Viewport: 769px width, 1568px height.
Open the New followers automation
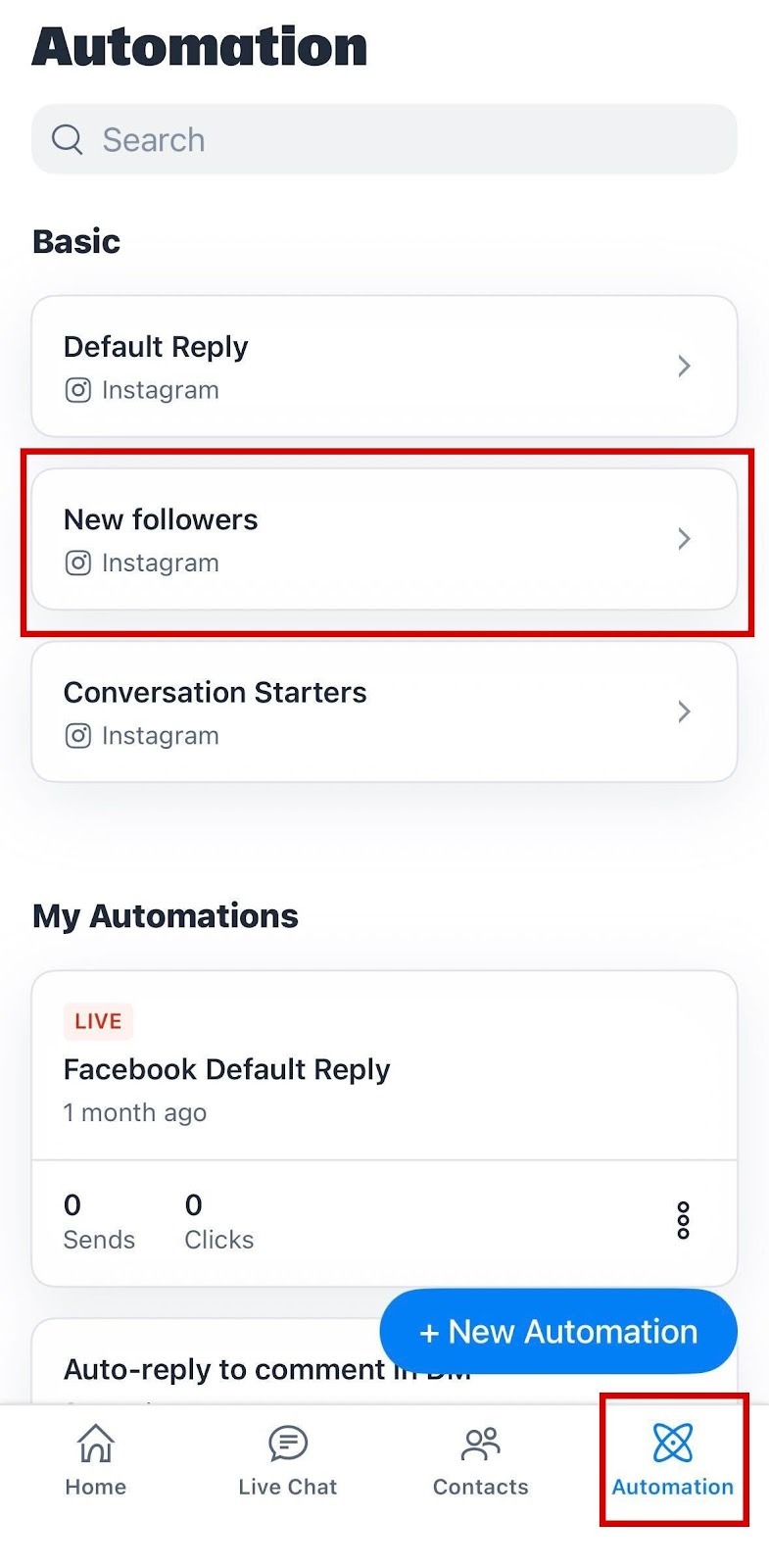(x=384, y=539)
